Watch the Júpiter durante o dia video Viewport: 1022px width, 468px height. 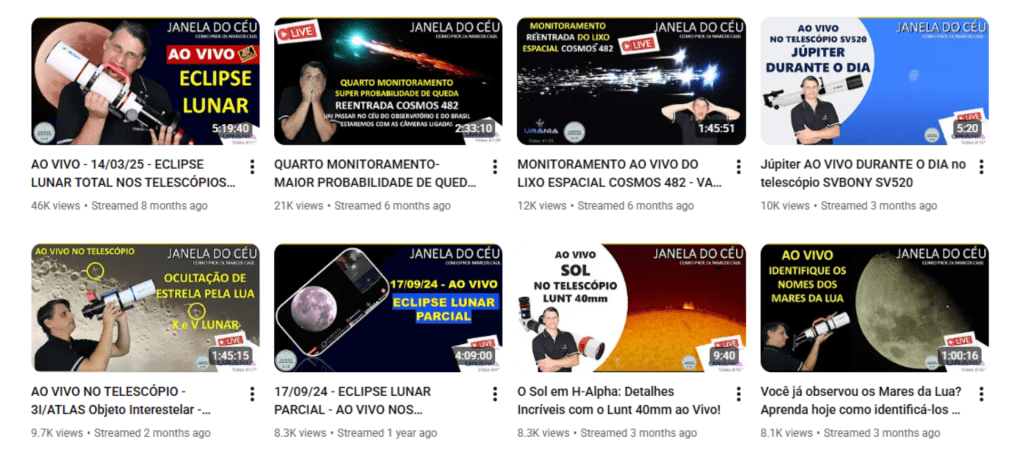point(874,81)
